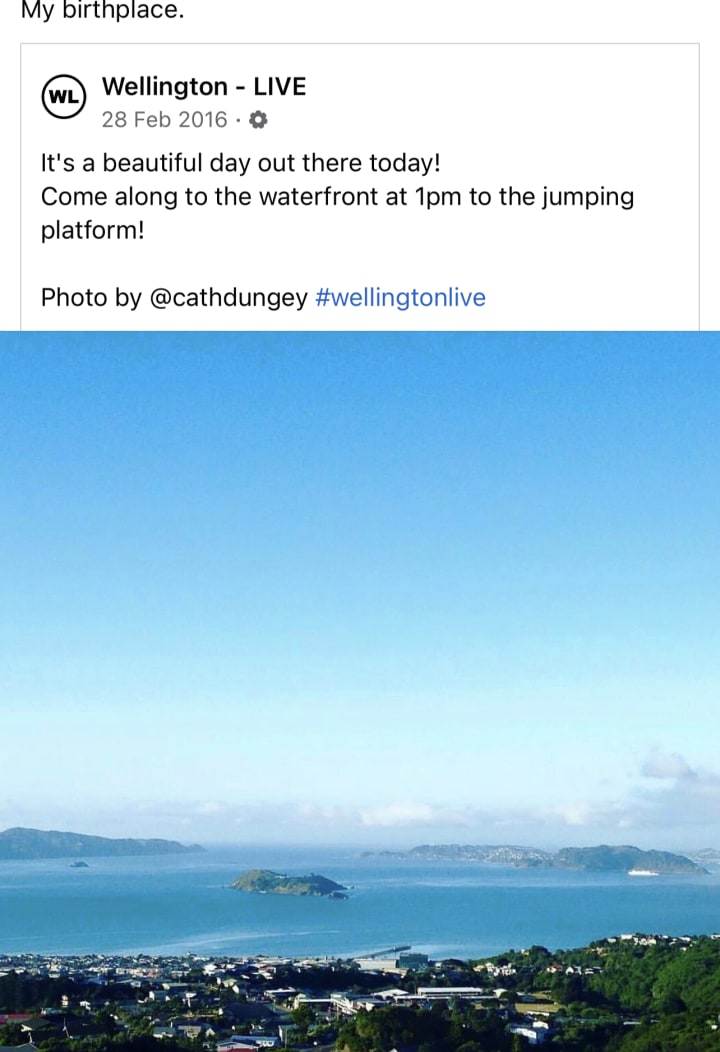Open the shared Wellington harbour photo
Screen dimensions: 720x1052
[360, 690]
